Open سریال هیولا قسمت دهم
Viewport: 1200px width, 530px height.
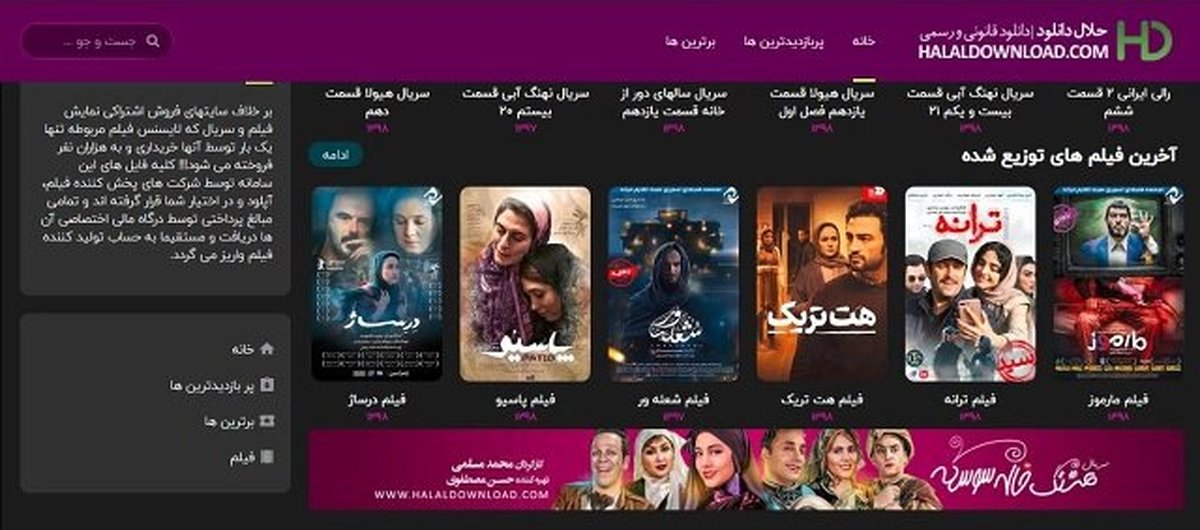(x=378, y=101)
